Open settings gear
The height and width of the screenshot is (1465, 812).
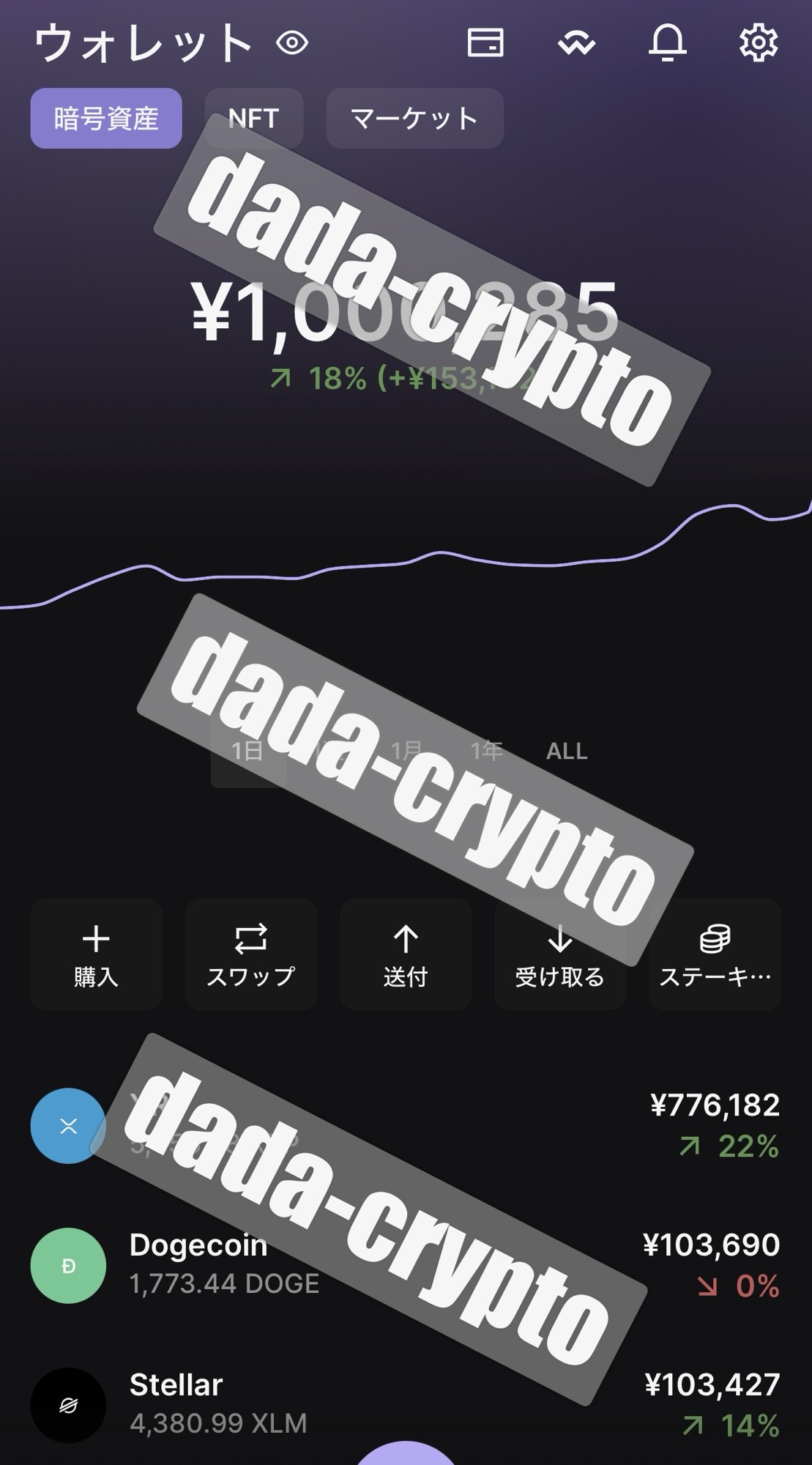click(x=758, y=42)
